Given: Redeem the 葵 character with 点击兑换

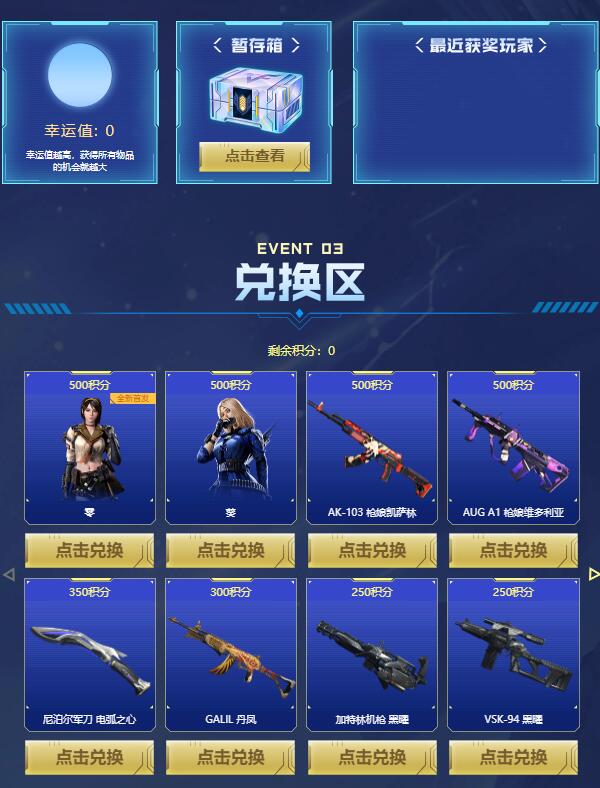Looking at the screenshot, I should (x=231, y=550).
